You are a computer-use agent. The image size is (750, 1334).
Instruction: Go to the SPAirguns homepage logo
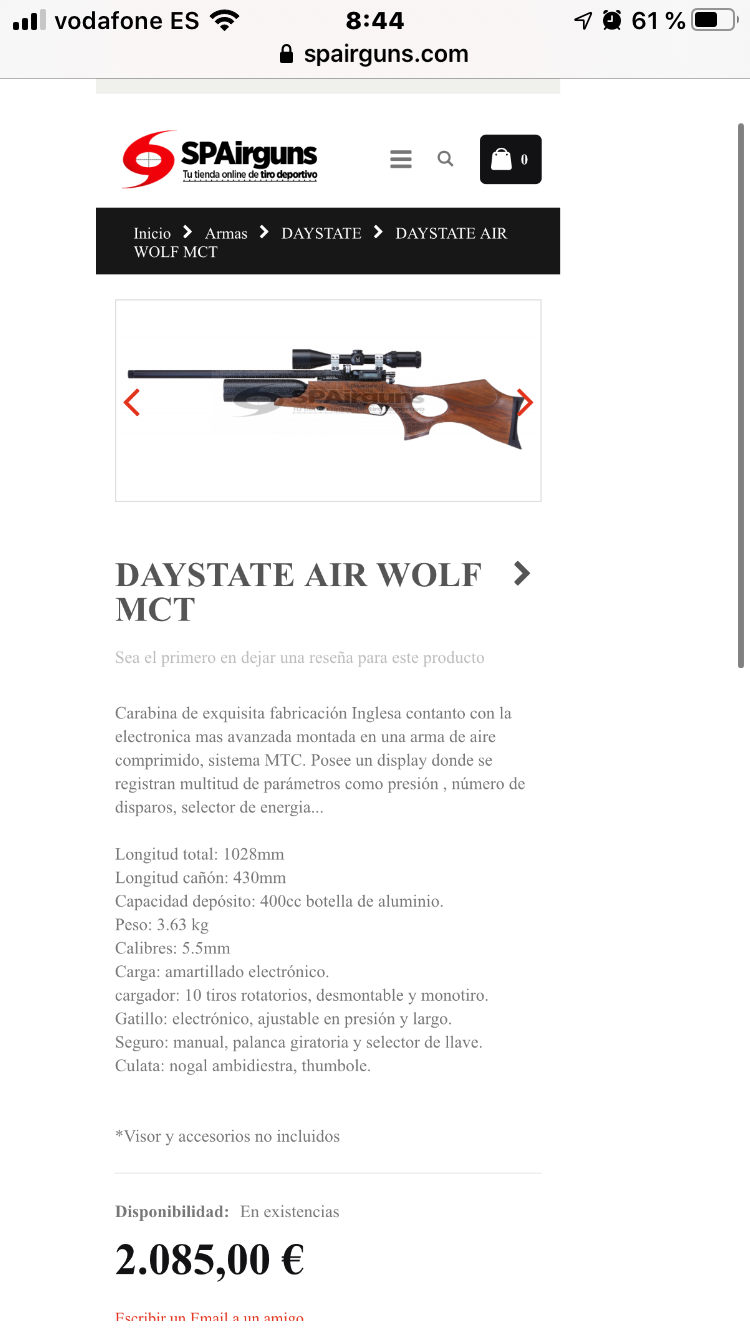[221, 158]
